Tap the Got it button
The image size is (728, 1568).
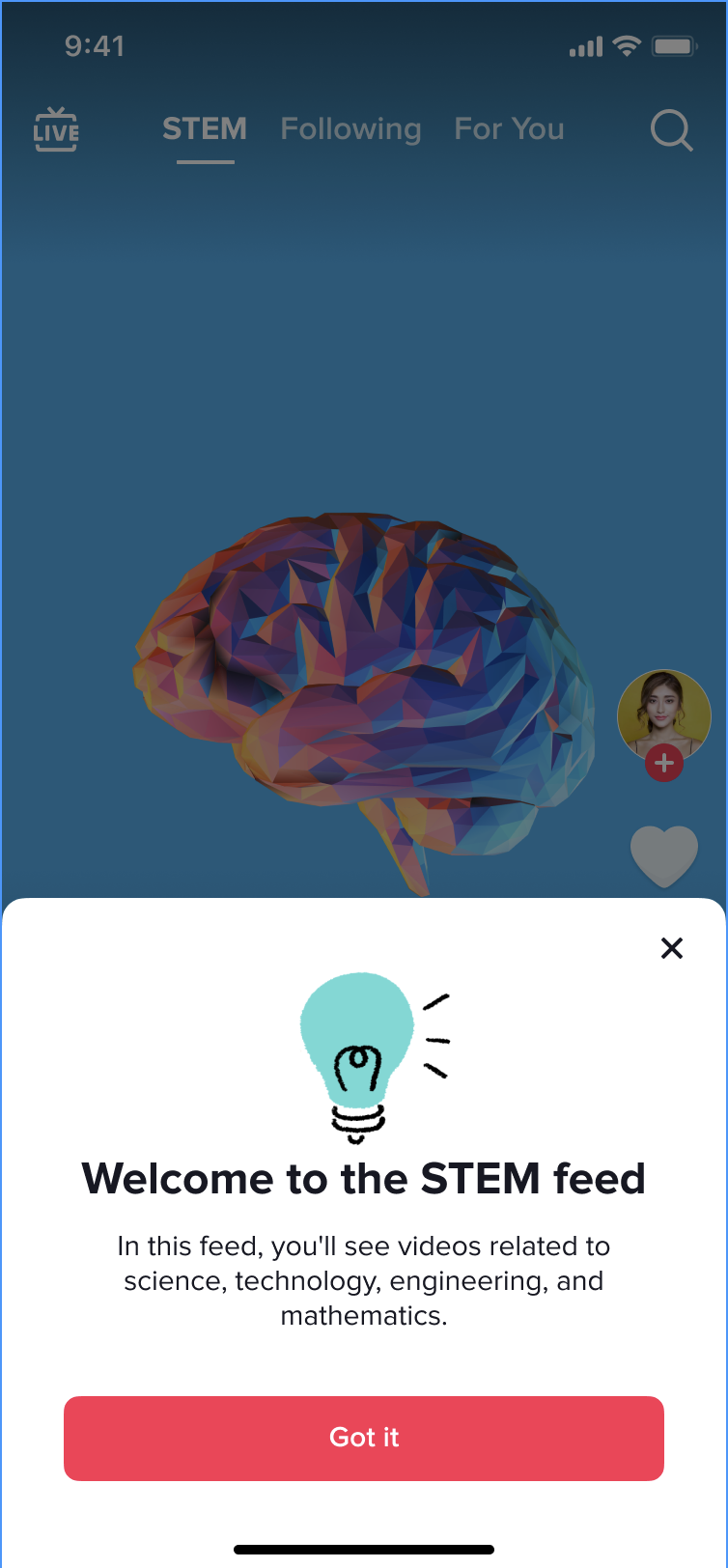tap(364, 1438)
